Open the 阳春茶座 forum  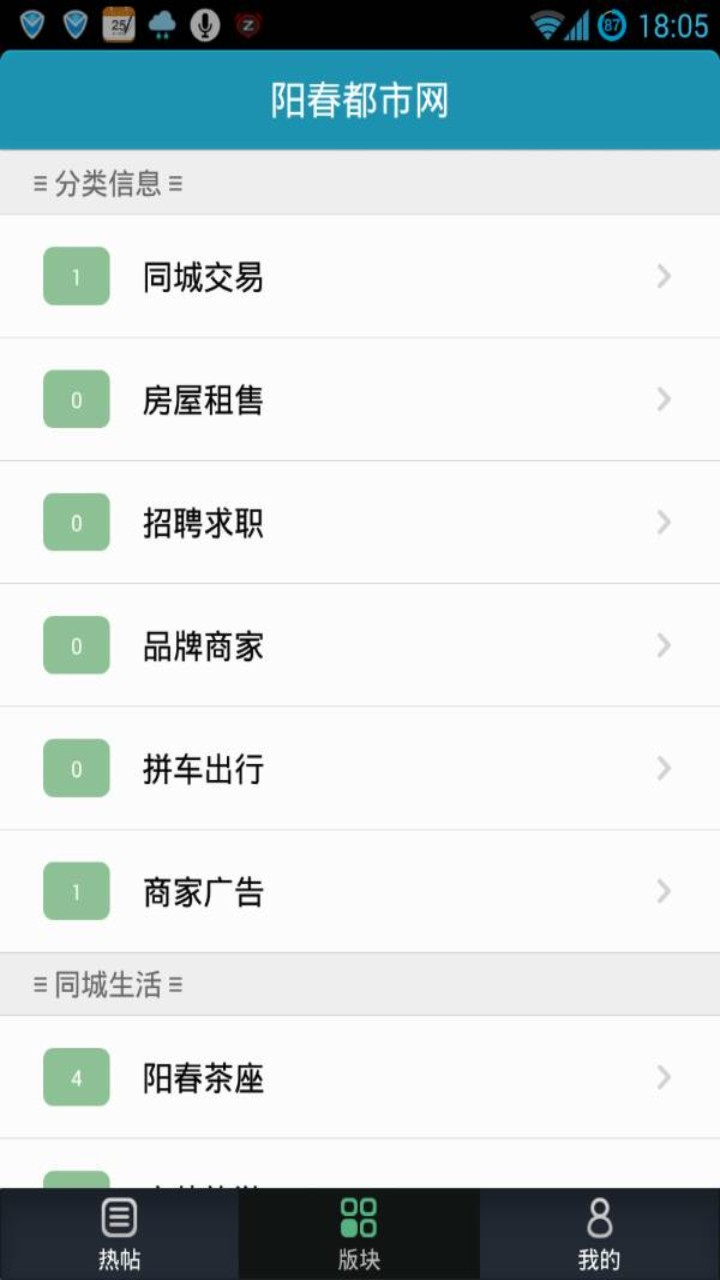pyautogui.click(x=360, y=1077)
